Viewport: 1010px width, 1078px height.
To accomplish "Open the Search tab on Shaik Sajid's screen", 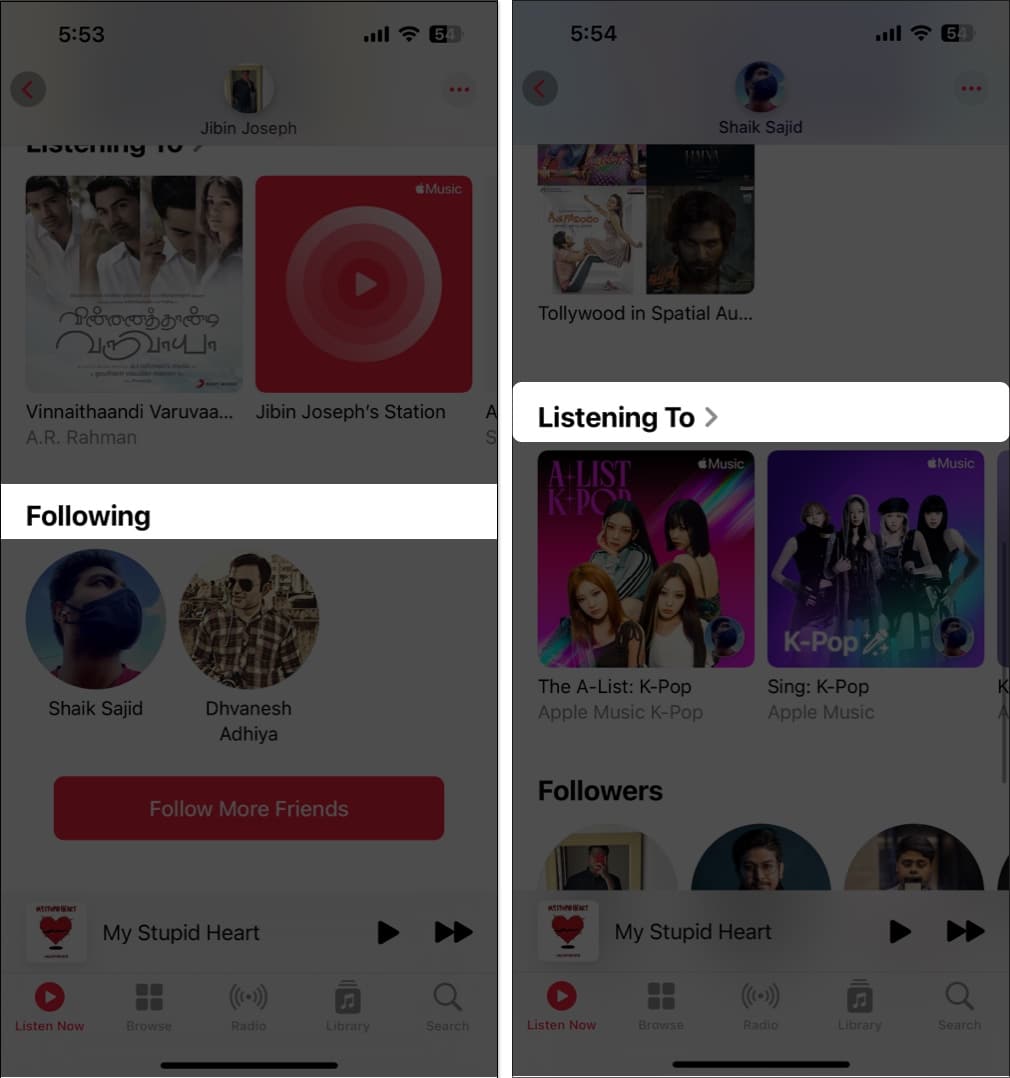I will click(959, 1005).
